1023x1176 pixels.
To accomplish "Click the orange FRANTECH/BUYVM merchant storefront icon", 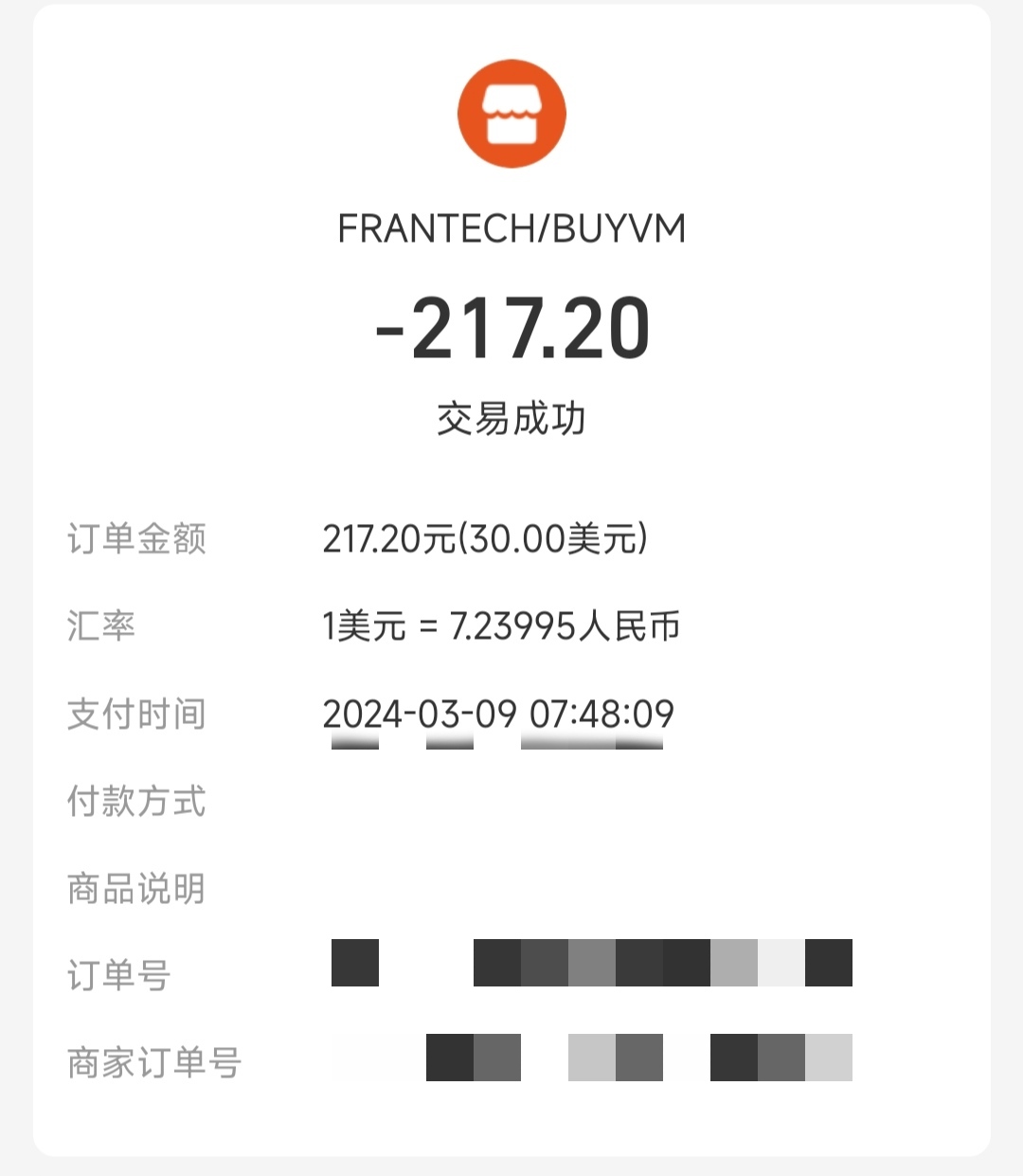I will pyautogui.click(x=511, y=112).
